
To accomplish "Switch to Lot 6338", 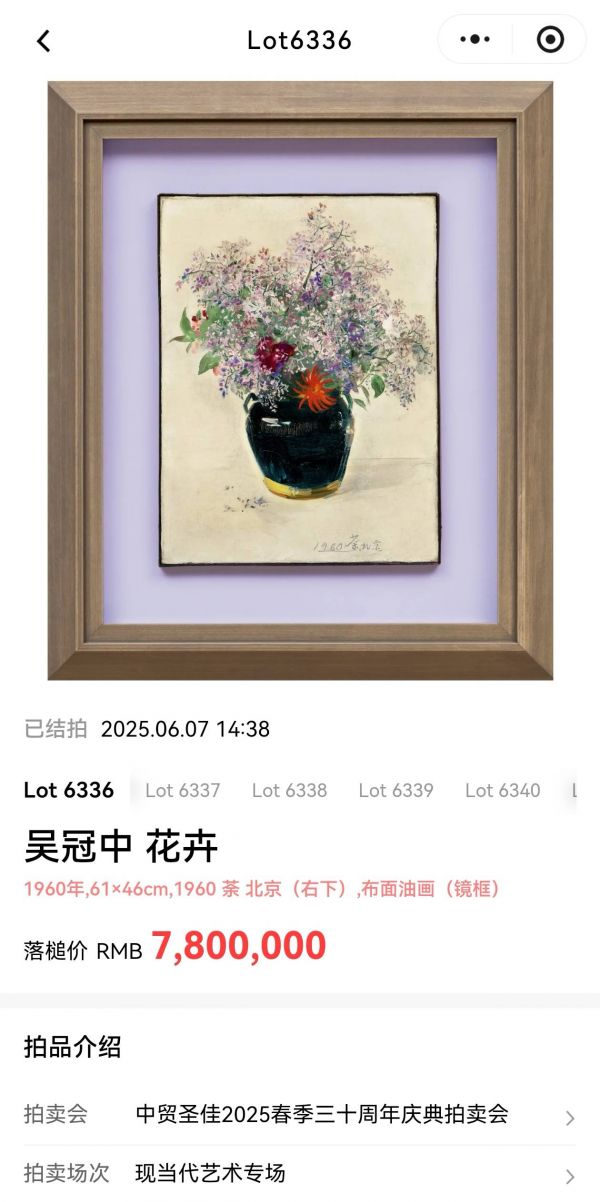I will point(289,790).
